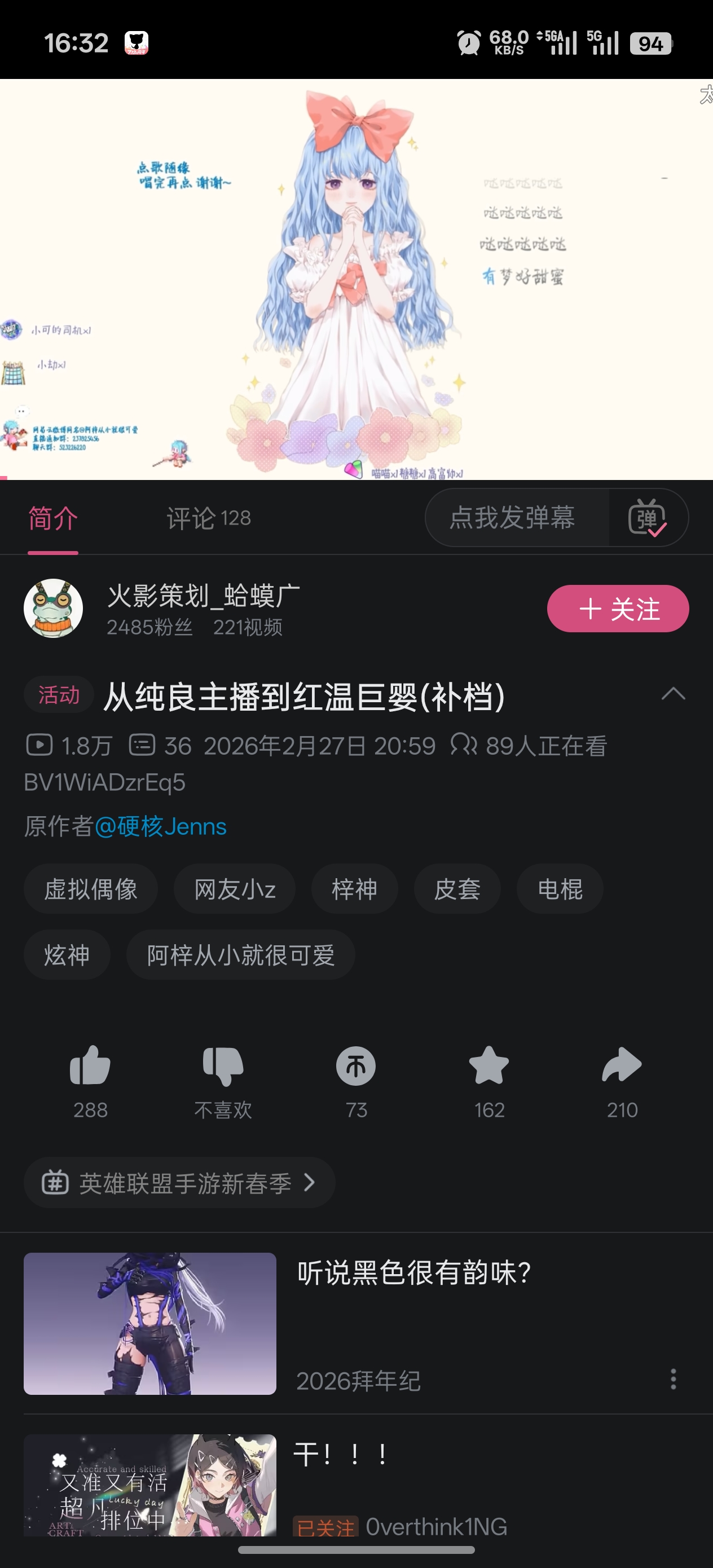Select the 阿梓从小就很可爱 tag chip
Viewport: 713px width, 1568px height.
coord(240,955)
